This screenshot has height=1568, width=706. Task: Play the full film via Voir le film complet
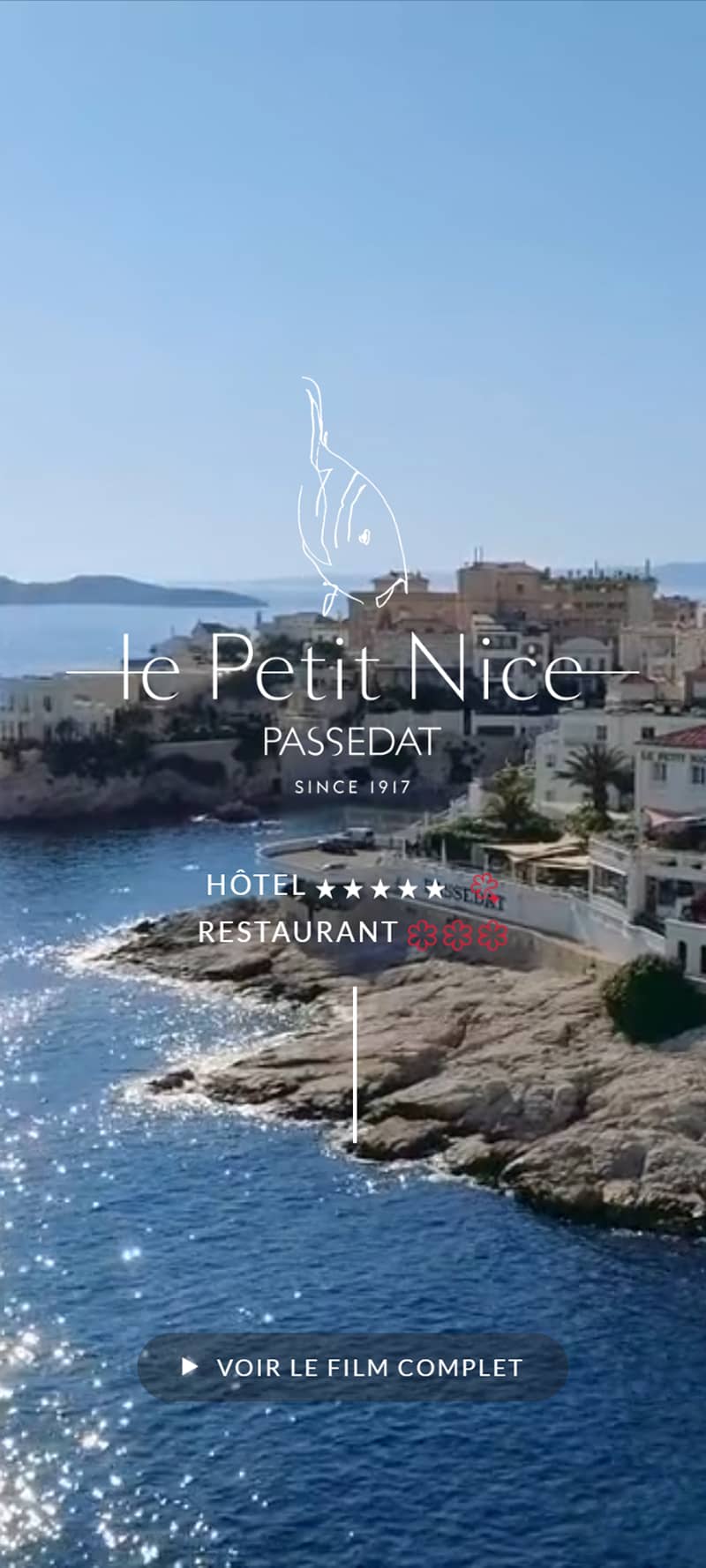tap(352, 1368)
